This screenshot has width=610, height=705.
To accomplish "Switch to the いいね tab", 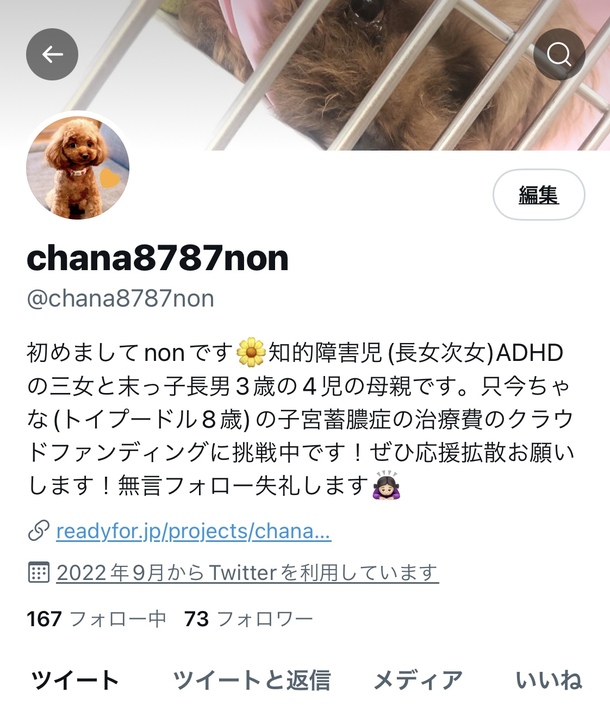I will [x=548, y=681].
